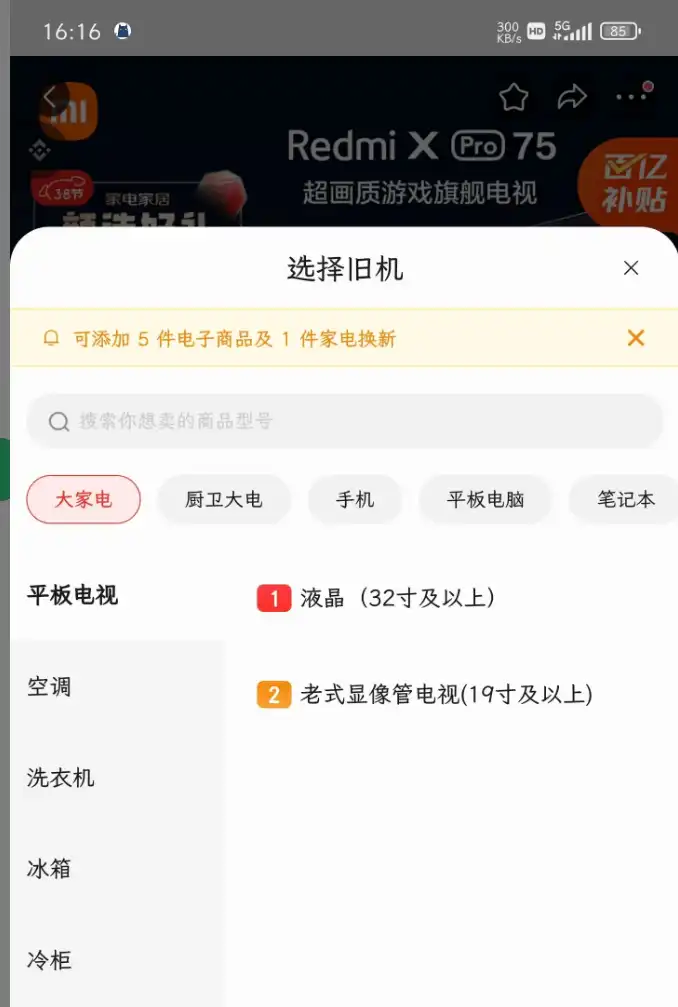
Task: Choose the 平板电脑 category chip
Action: pyautogui.click(x=485, y=499)
